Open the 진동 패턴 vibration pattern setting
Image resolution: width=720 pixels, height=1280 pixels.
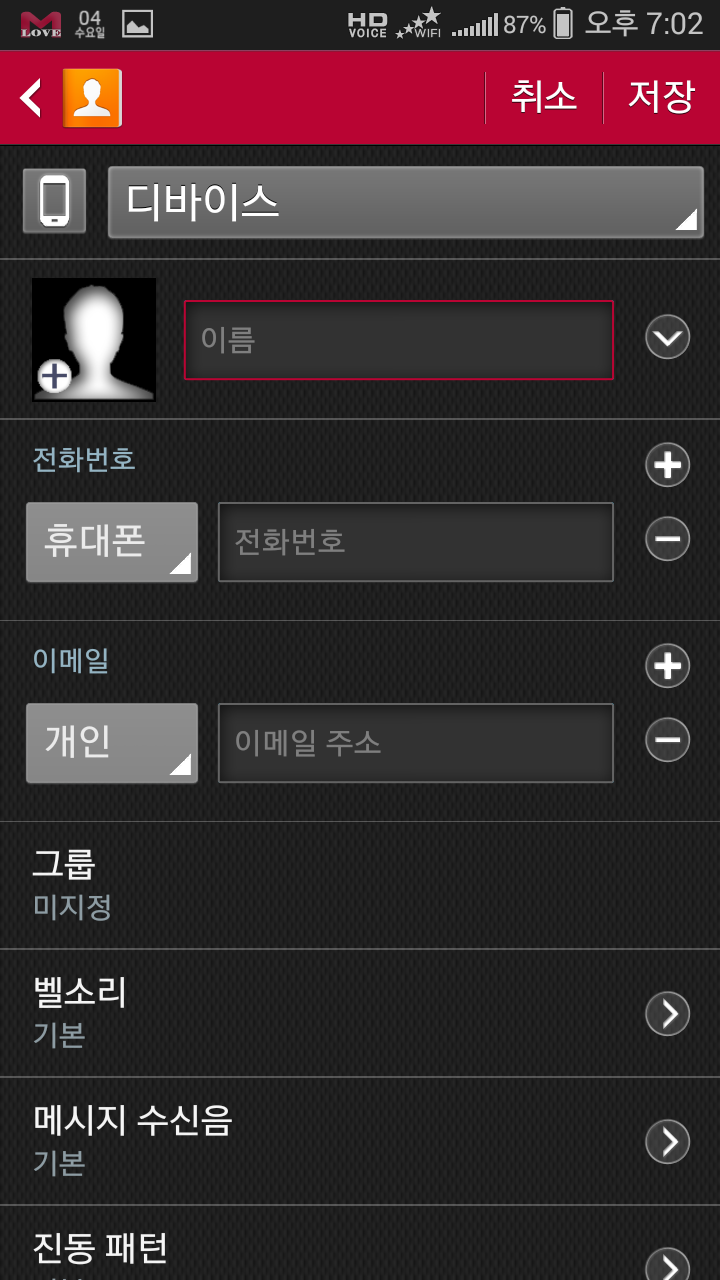360,1250
